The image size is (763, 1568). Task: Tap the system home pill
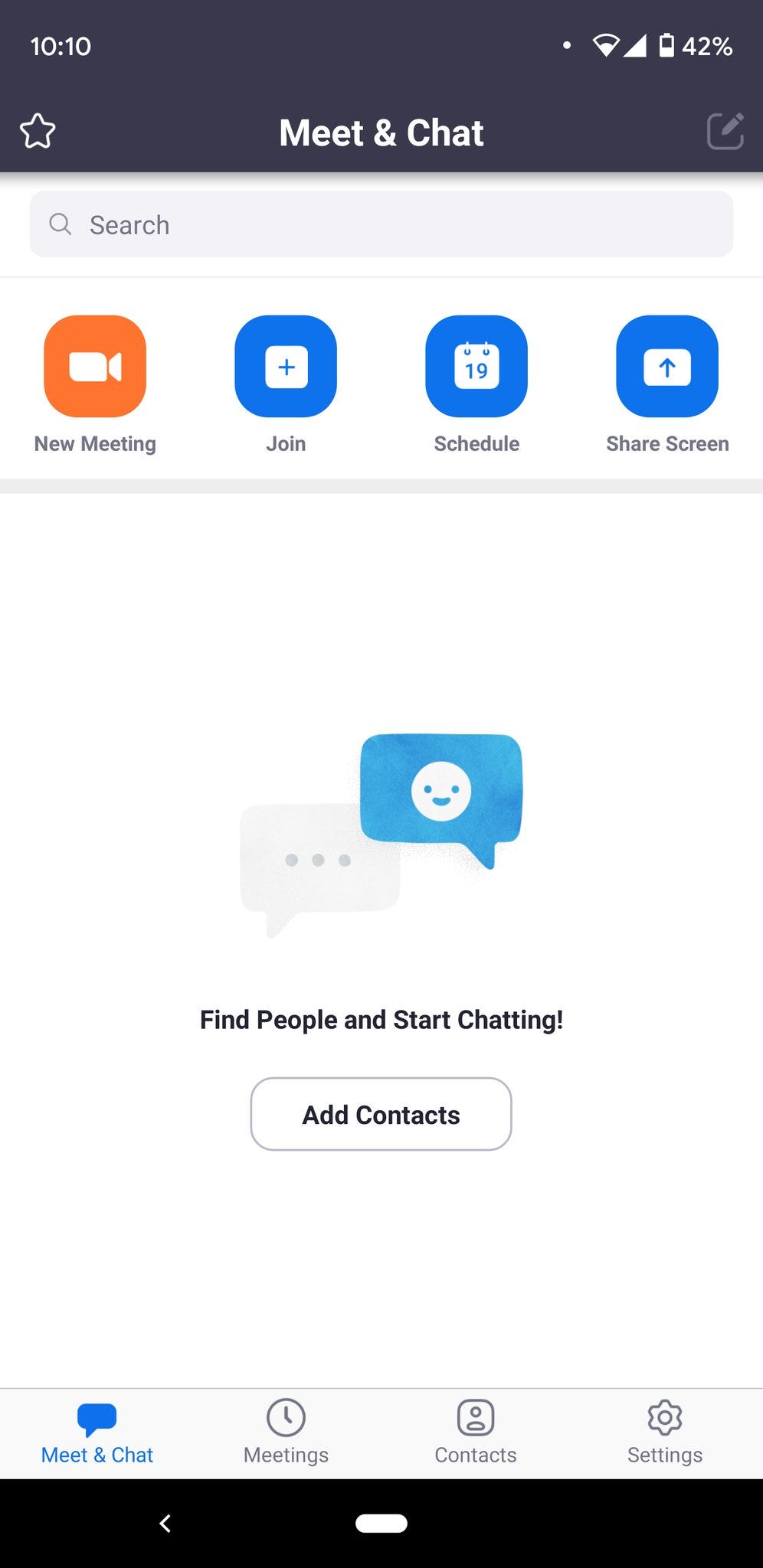click(x=381, y=1524)
